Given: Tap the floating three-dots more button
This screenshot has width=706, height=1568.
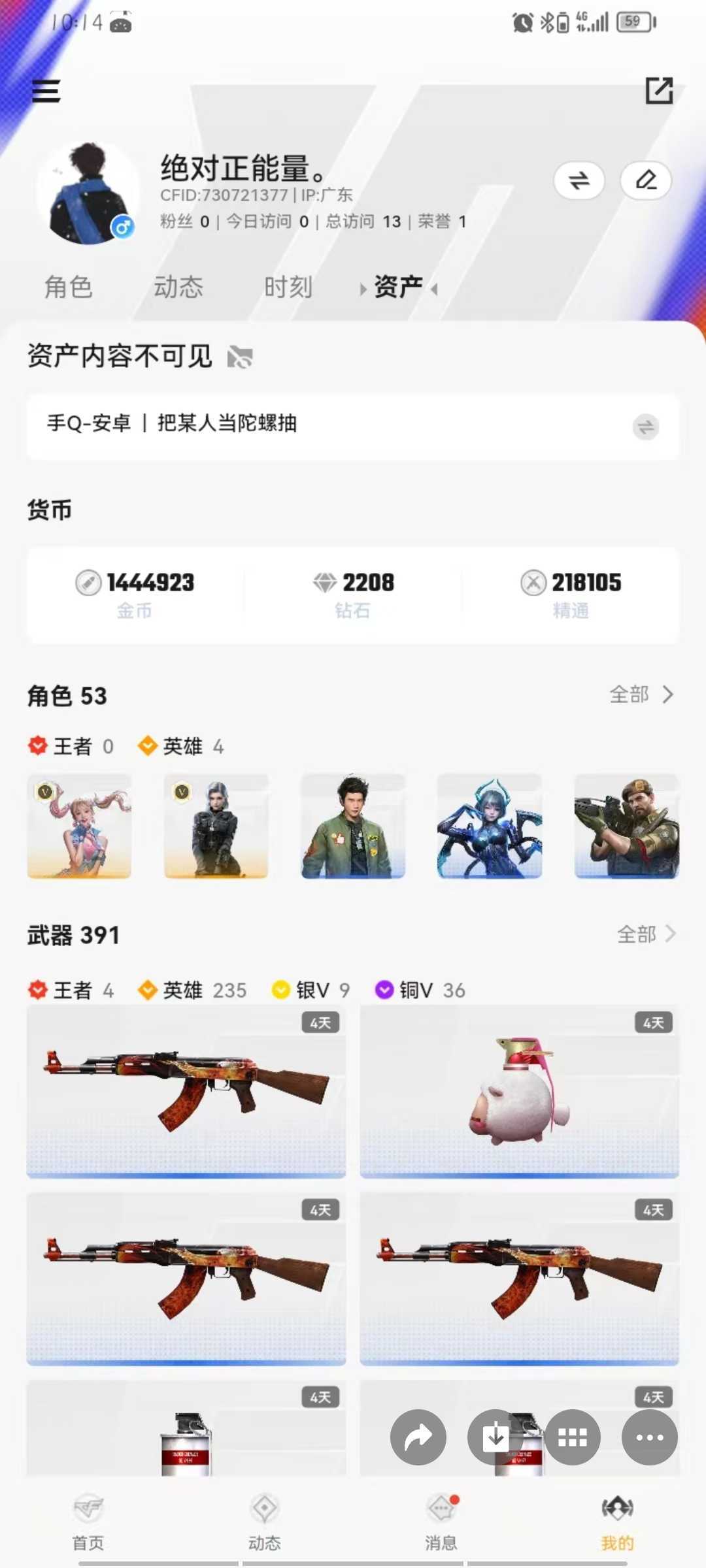Looking at the screenshot, I should tap(649, 1437).
